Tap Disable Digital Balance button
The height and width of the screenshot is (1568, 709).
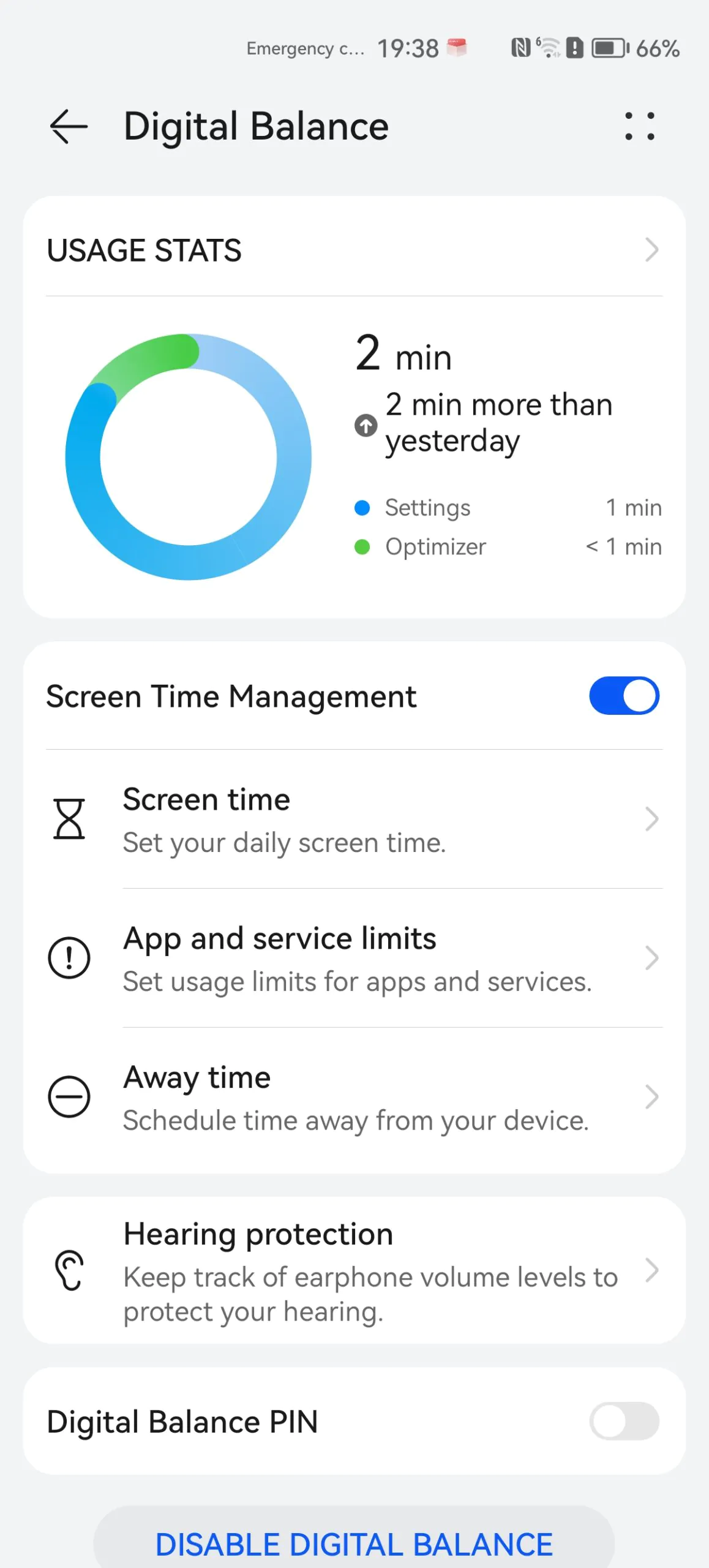354,1543
